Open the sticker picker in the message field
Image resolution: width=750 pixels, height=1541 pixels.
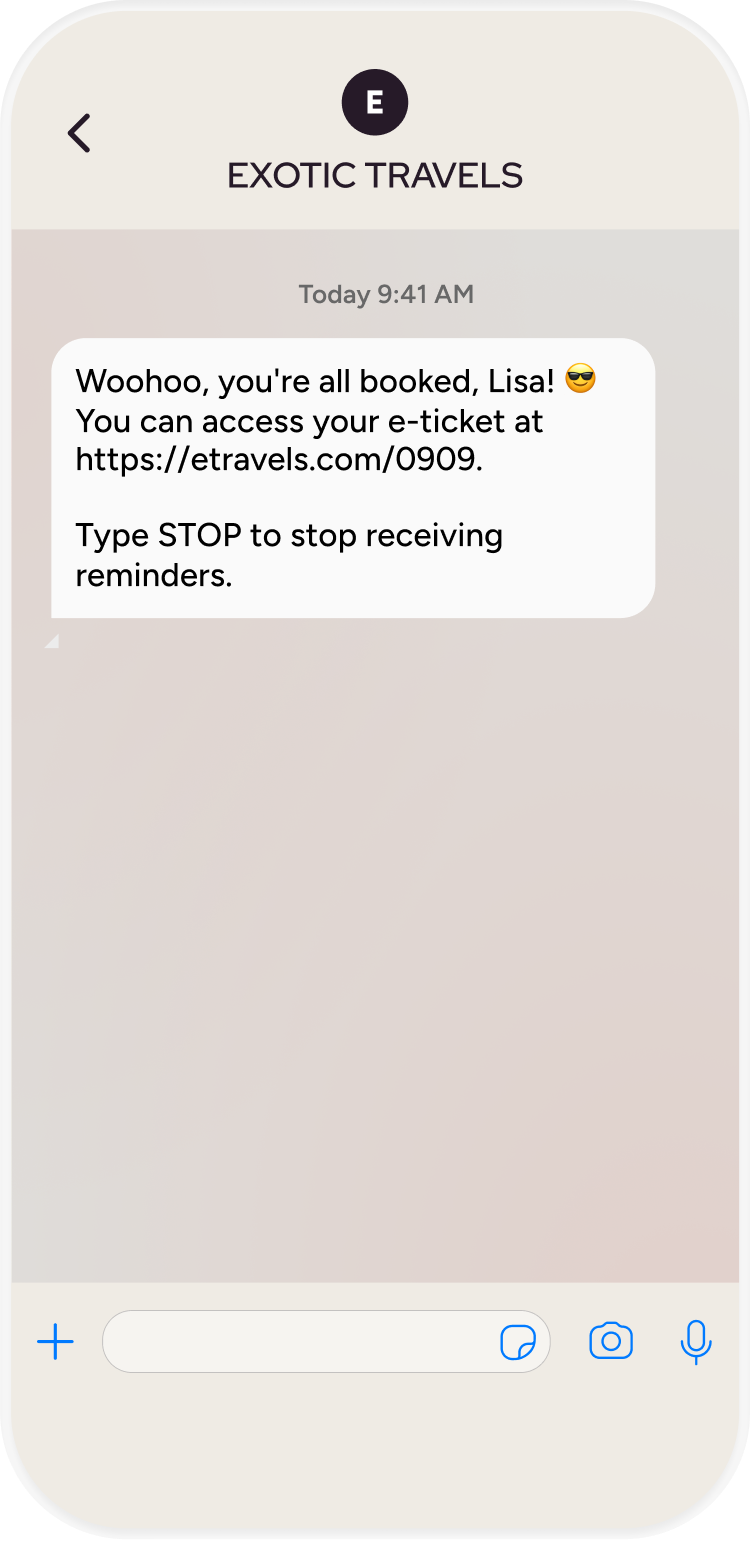[x=517, y=1342]
